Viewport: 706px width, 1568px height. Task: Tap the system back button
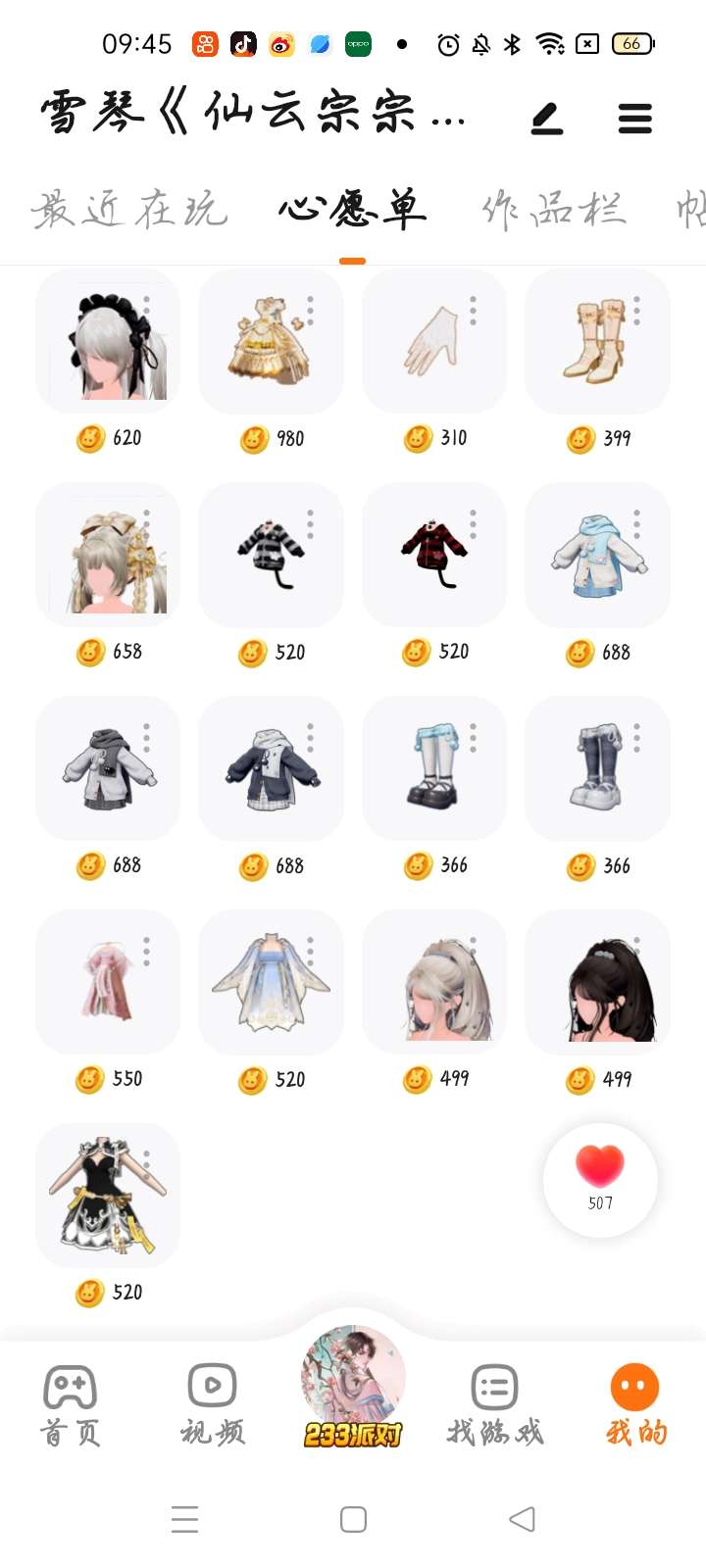pos(522,1519)
